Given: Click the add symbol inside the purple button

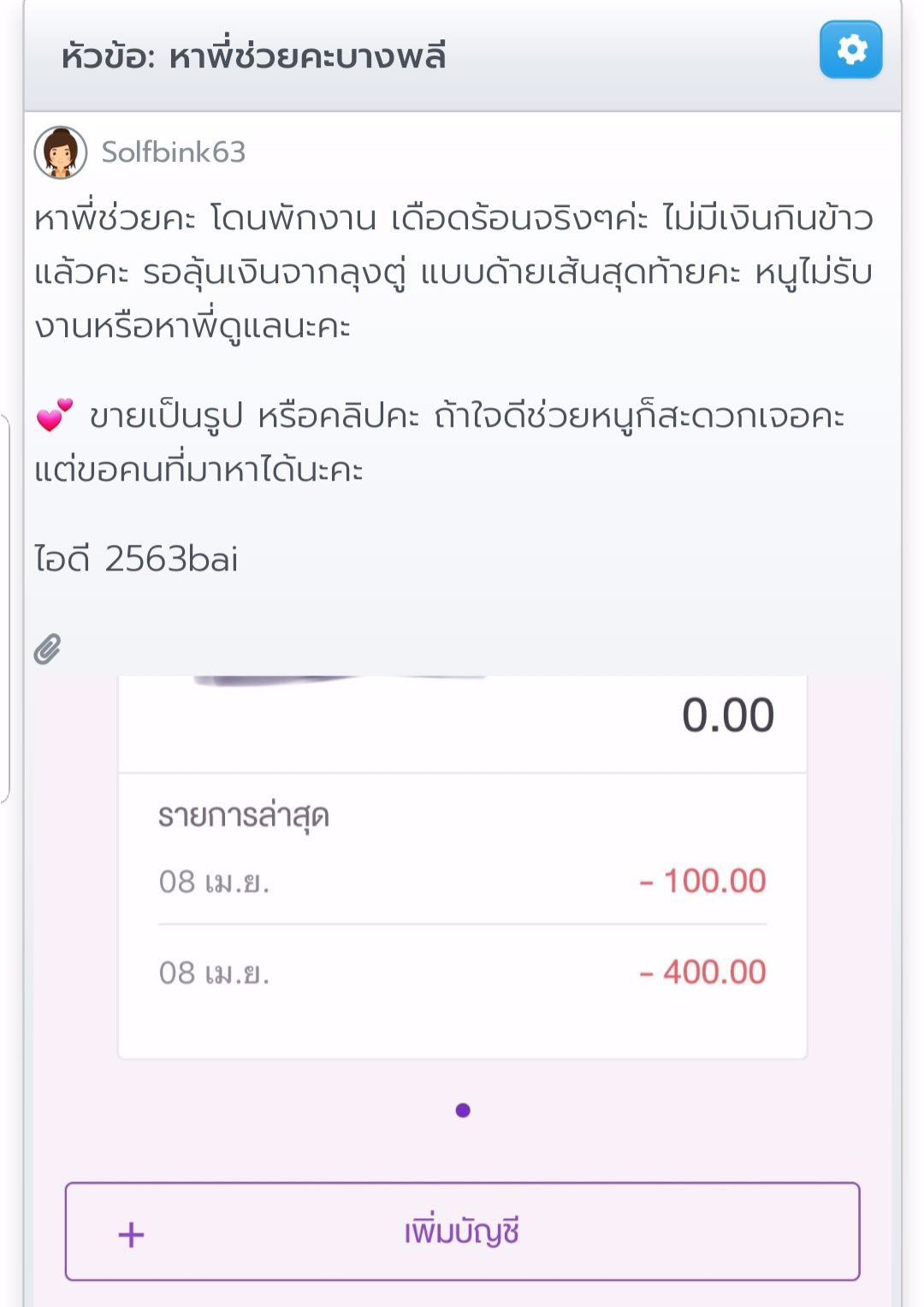Looking at the screenshot, I should point(130,1234).
